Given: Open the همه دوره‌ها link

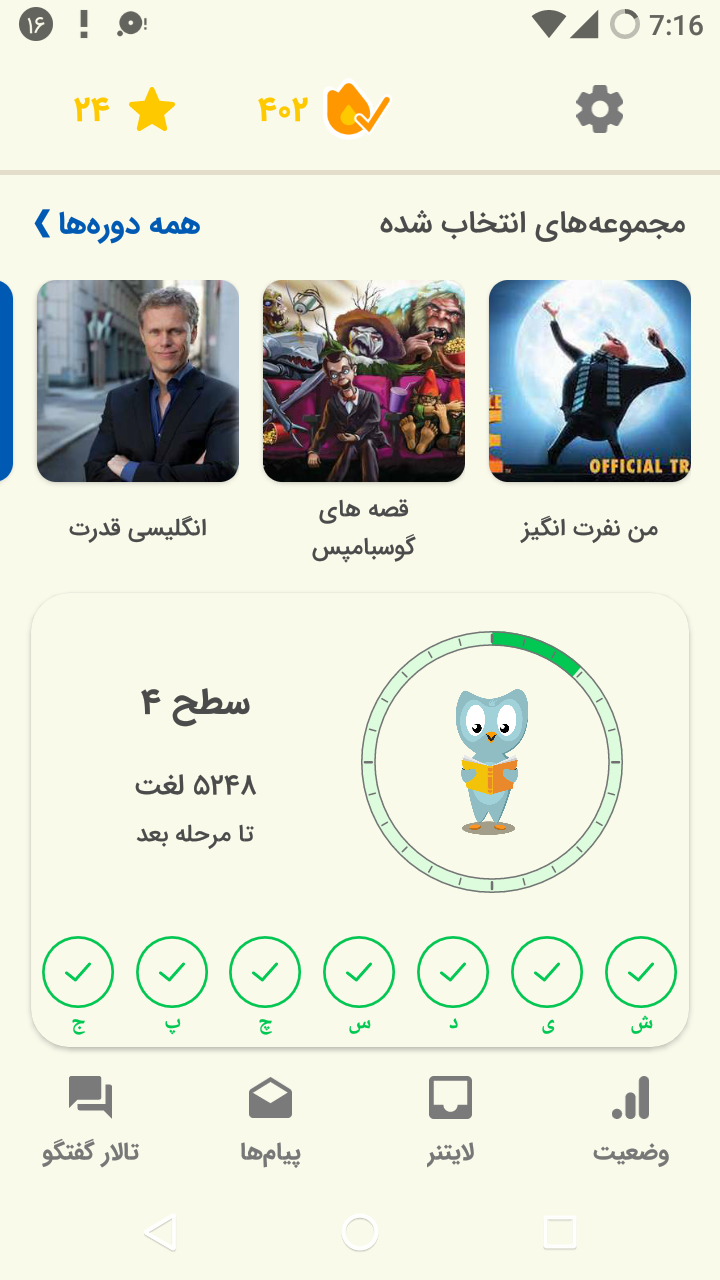Looking at the screenshot, I should (117, 224).
